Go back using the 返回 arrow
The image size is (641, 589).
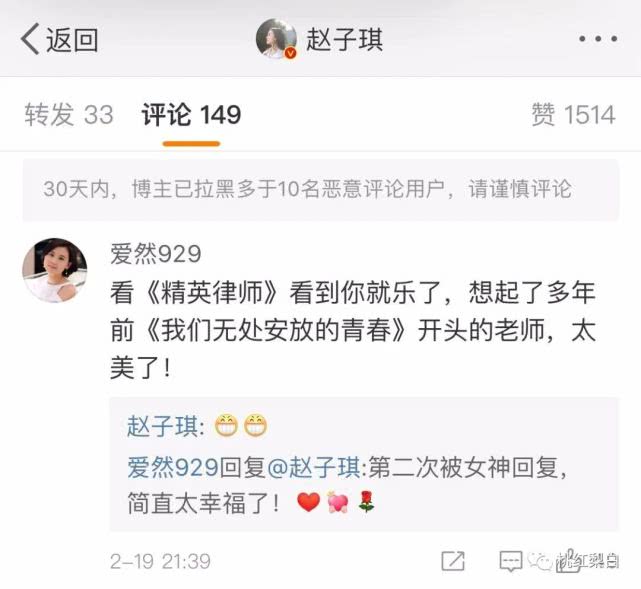point(58,40)
